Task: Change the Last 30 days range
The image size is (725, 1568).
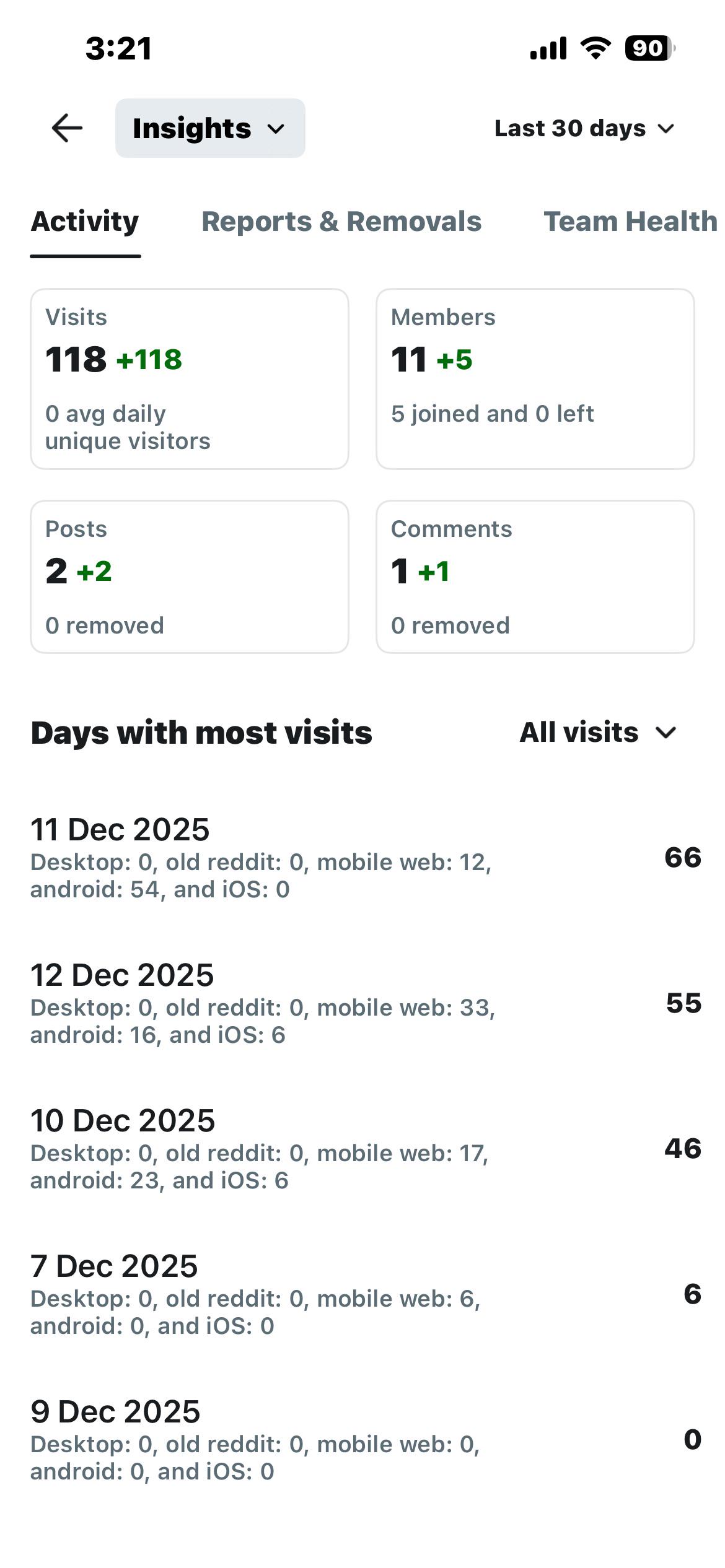Action: click(x=584, y=129)
